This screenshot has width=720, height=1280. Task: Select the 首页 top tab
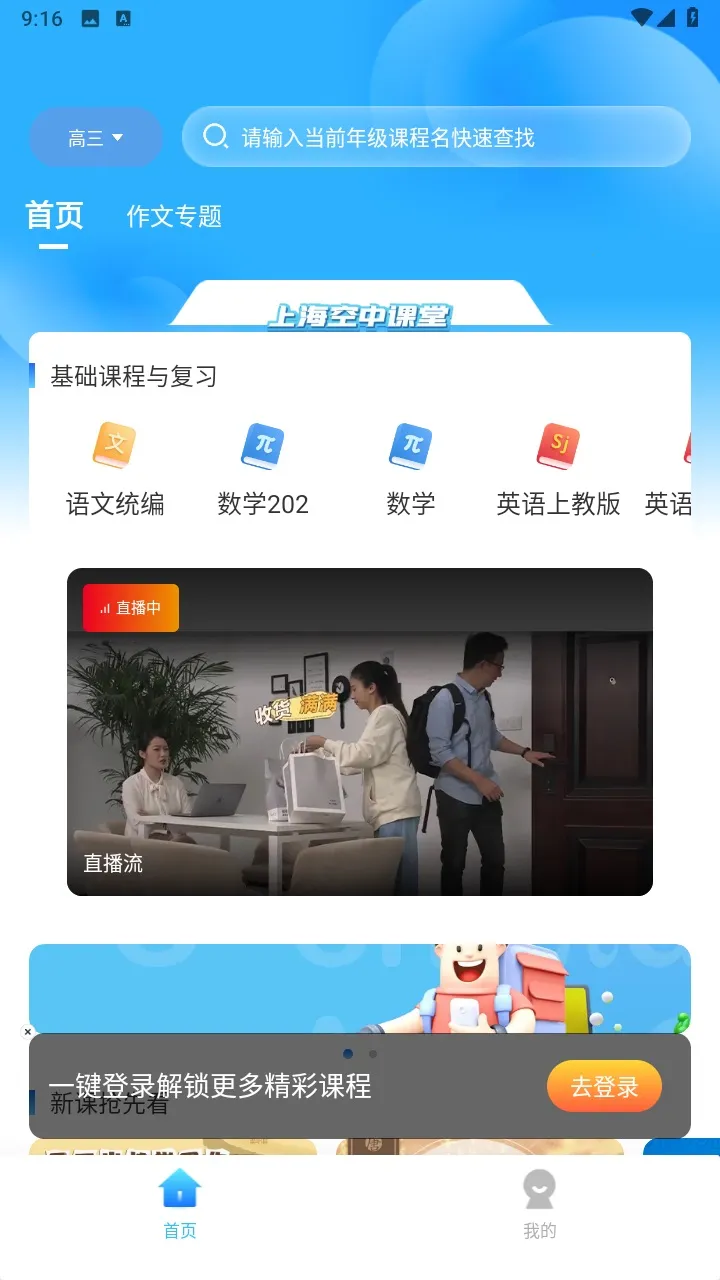point(54,216)
